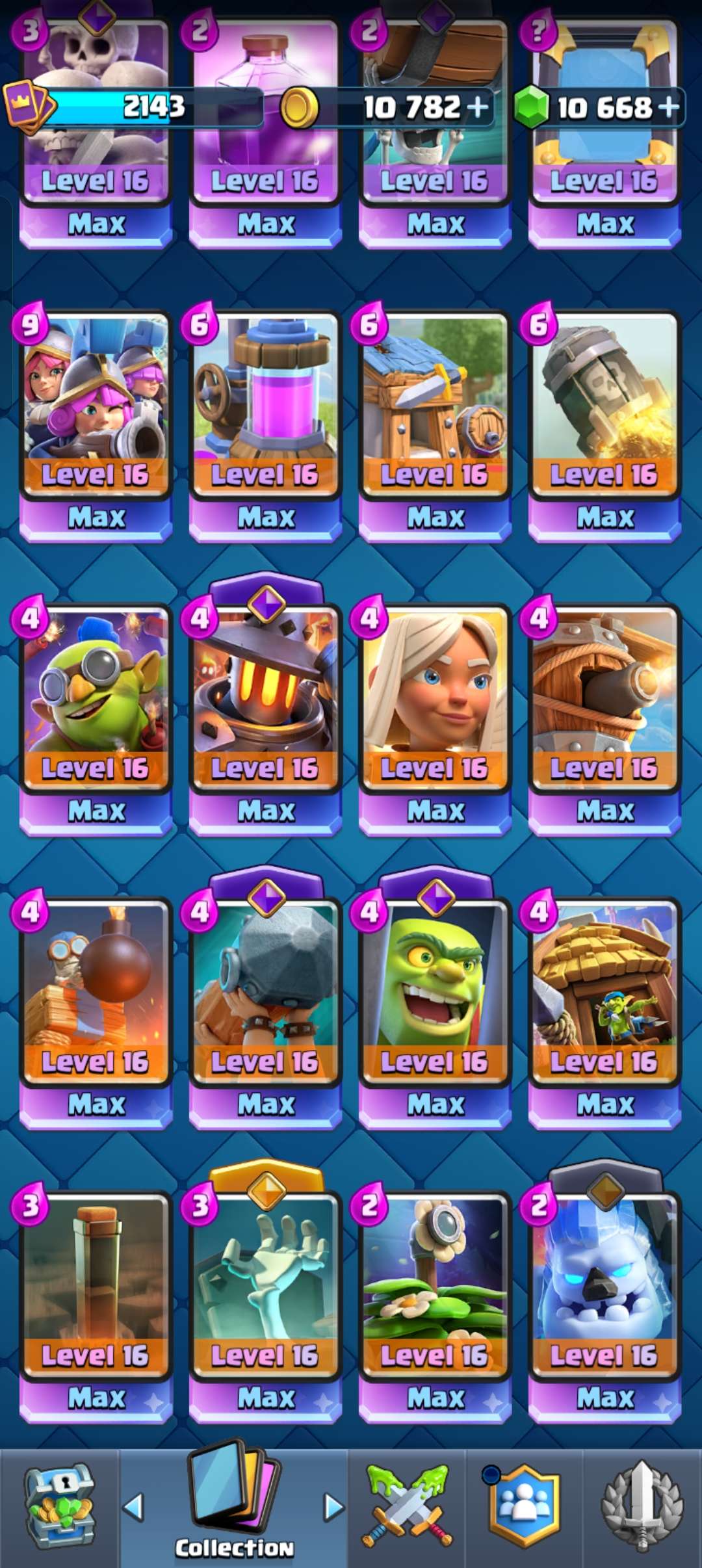The height and width of the screenshot is (1568, 702).
Task: Select the Flying Machine card
Action: [x=604, y=720]
